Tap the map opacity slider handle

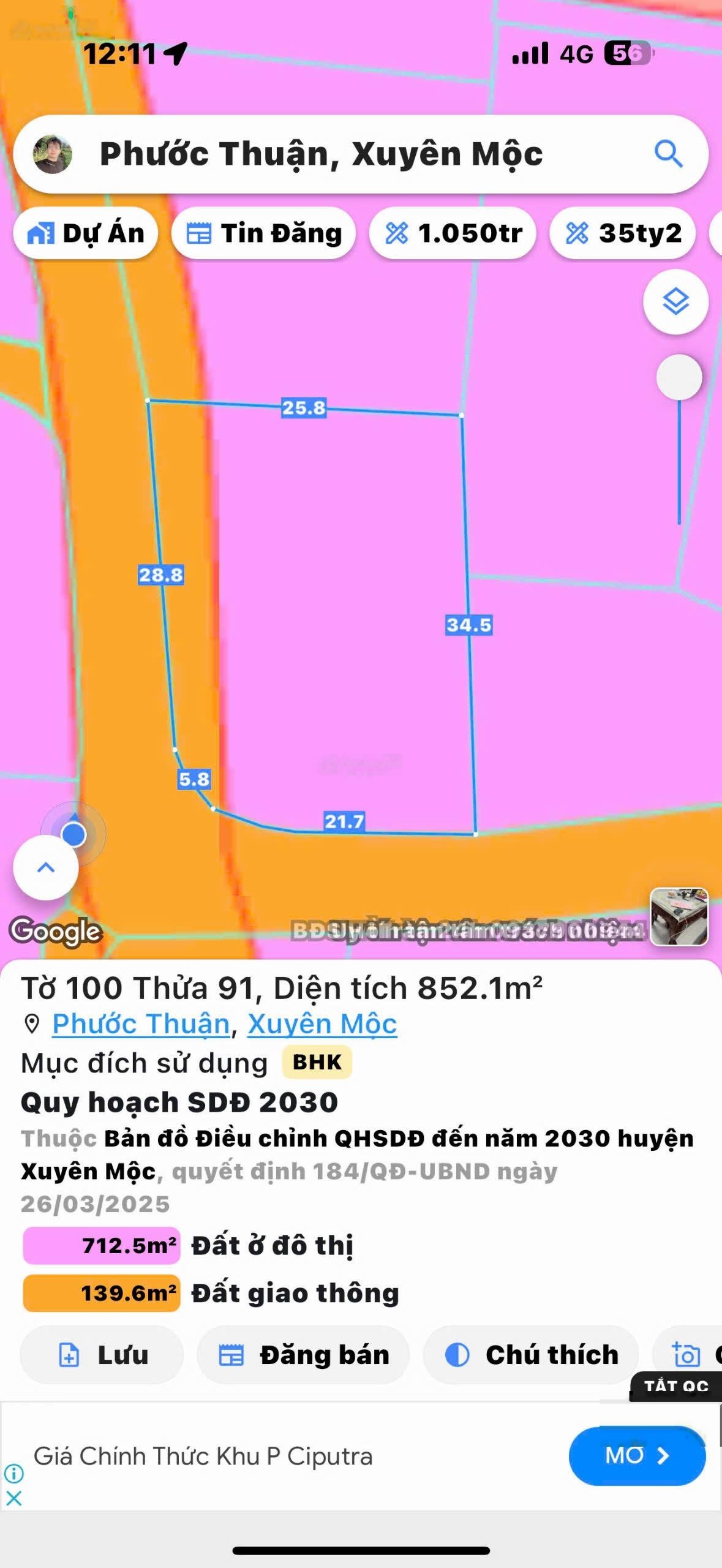tap(679, 377)
